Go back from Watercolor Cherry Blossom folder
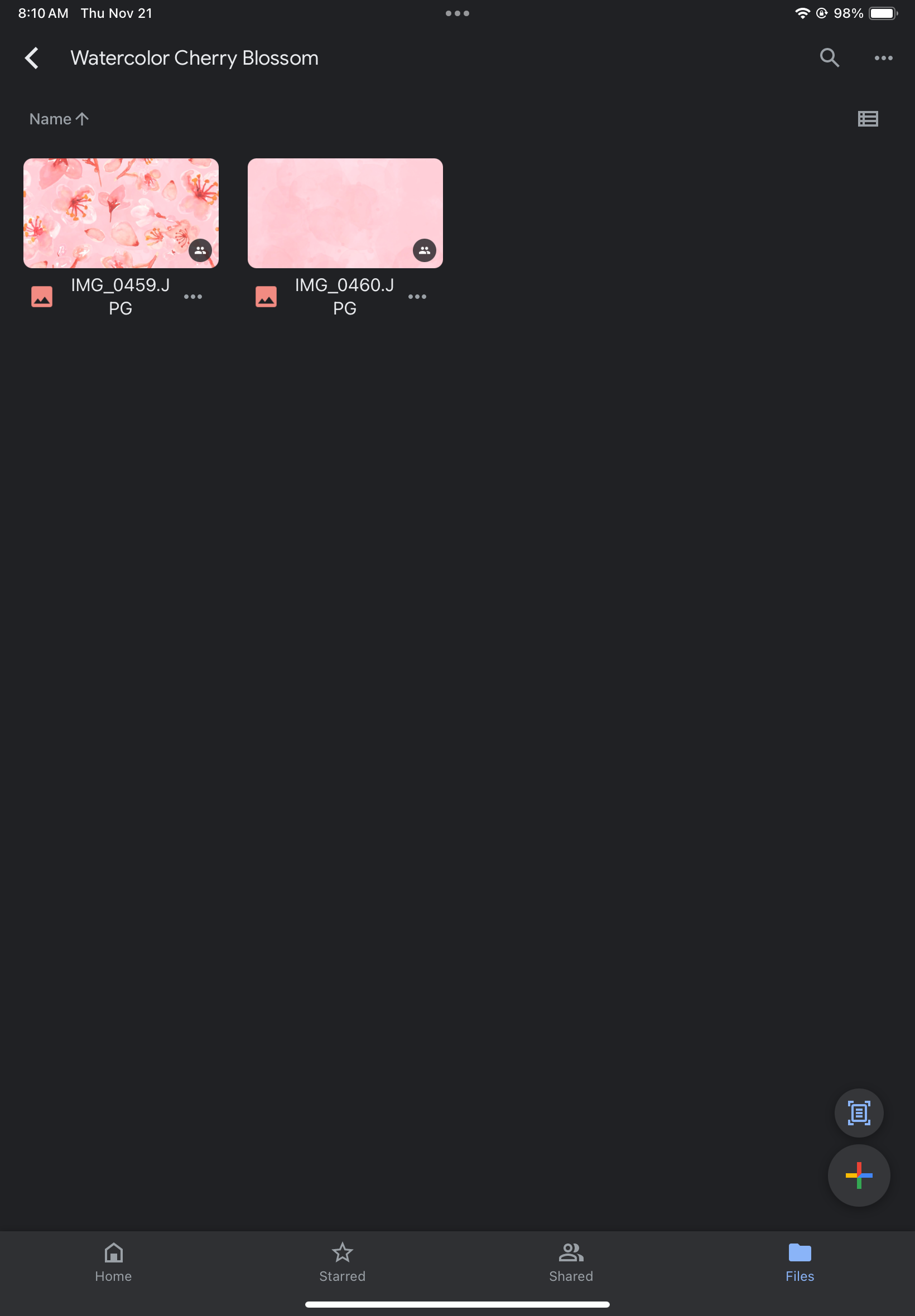This screenshot has height=1316, width=915. (x=32, y=58)
